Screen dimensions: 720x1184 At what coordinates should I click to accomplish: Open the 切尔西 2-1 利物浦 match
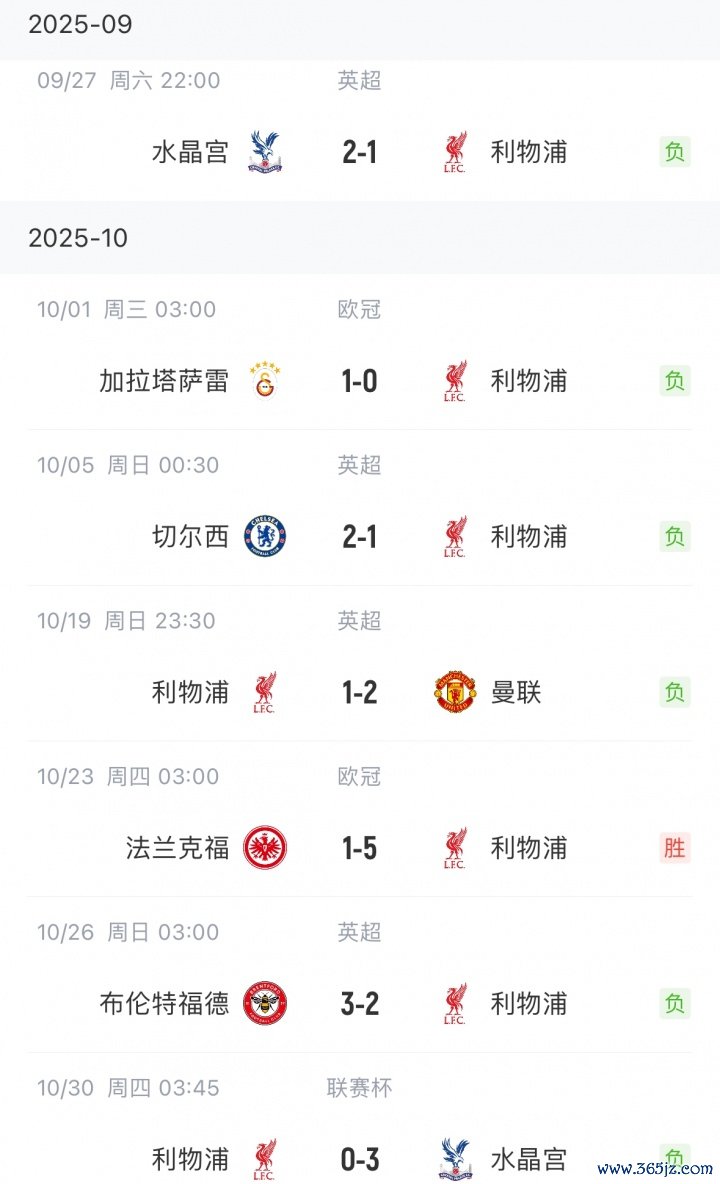coord(359,537)
